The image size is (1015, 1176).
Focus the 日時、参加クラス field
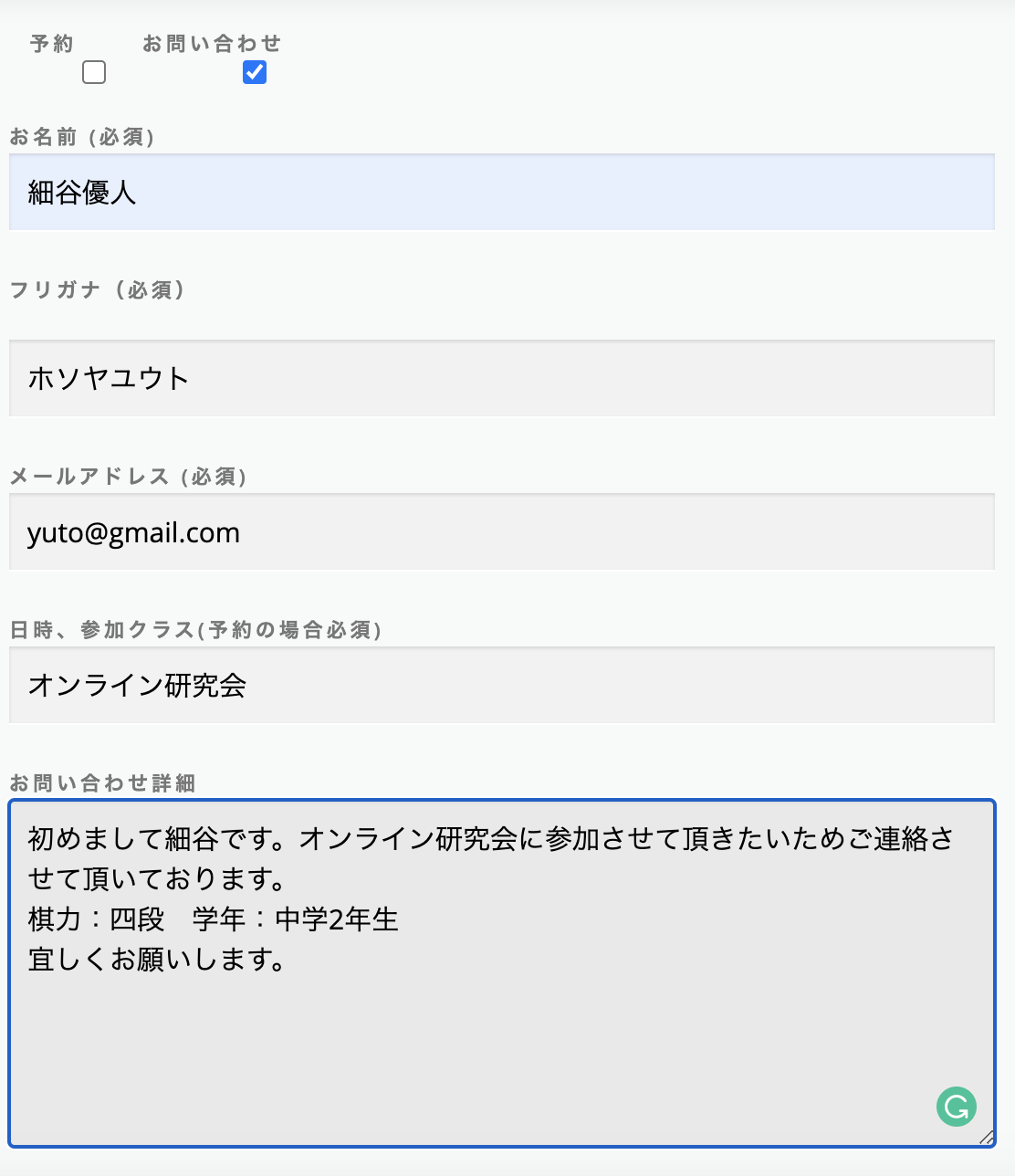[x=501, y=685]
